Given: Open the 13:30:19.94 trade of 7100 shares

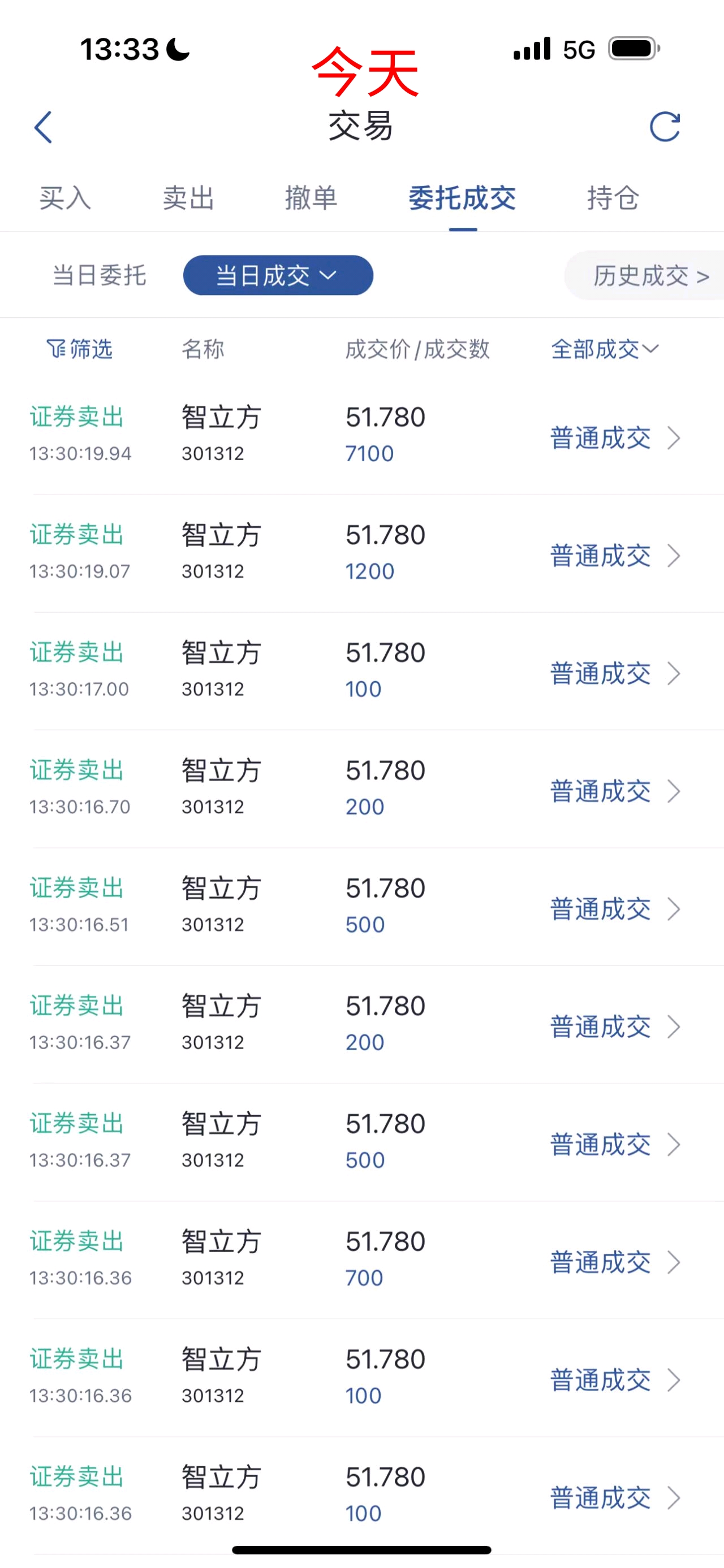Looking at the screenshot, I should coord(361,436).
